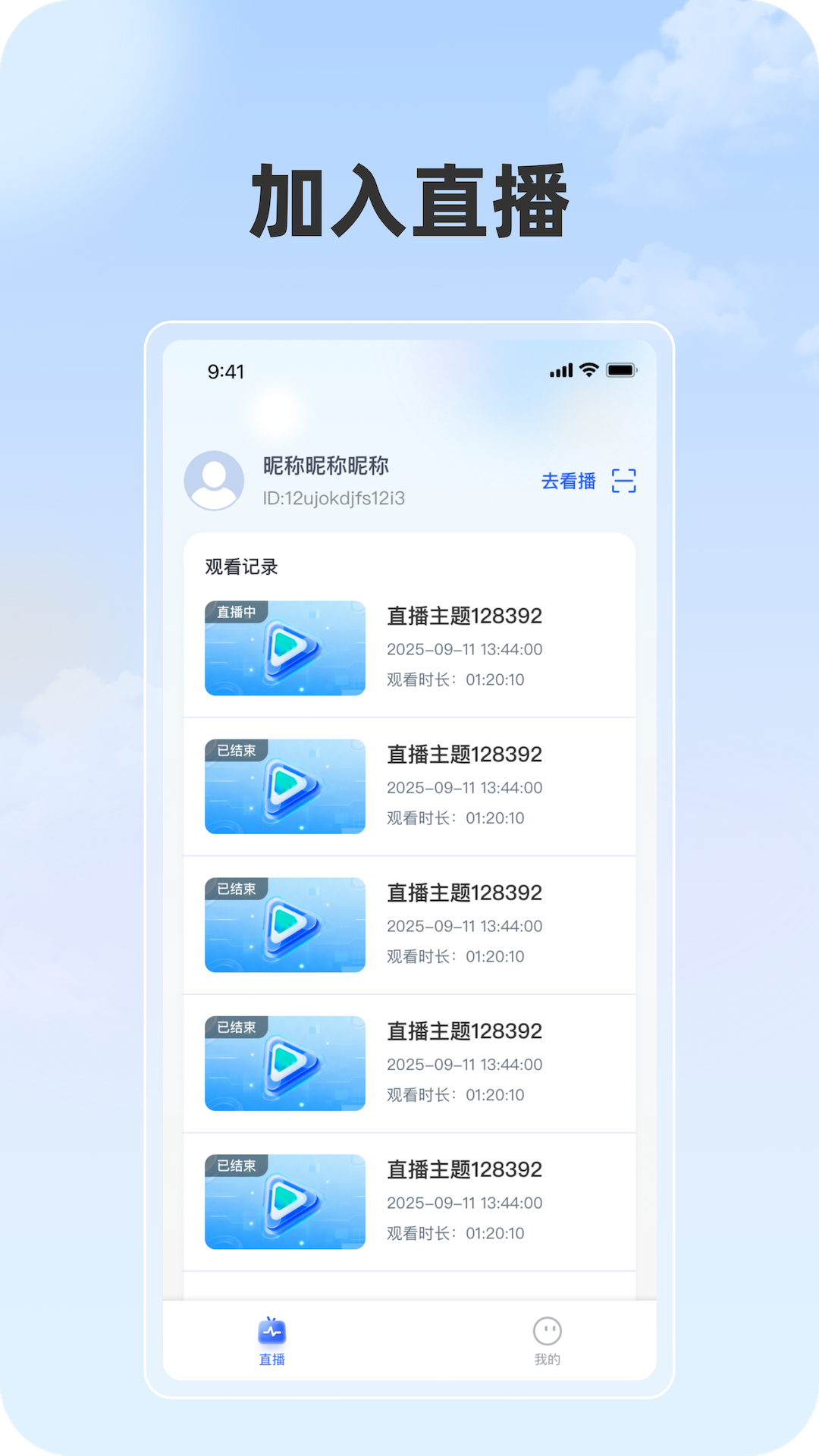This screenshot has height=1456, width=819.
Task: Open 去看播 to join a stream
Action: (x=567, y=480)
